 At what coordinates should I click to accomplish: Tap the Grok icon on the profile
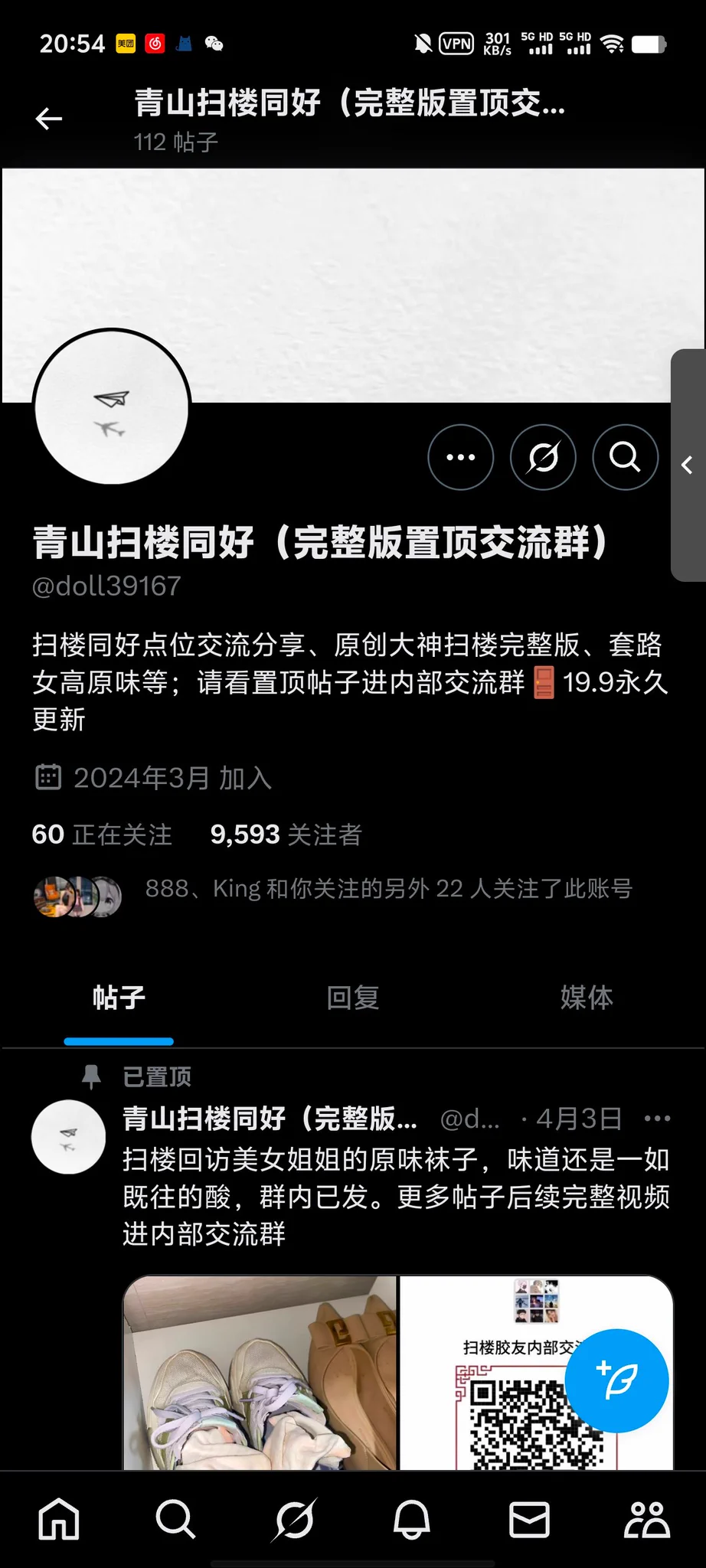pyautogui.click(x=543, y=457)
